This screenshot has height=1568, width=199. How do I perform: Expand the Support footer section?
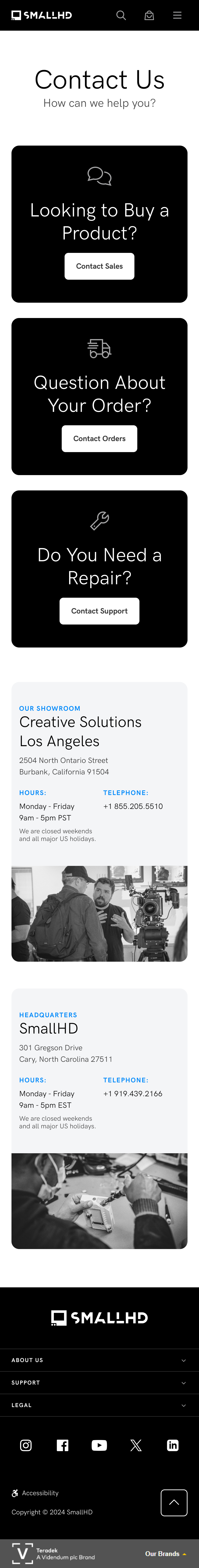tap(99, 1382)
